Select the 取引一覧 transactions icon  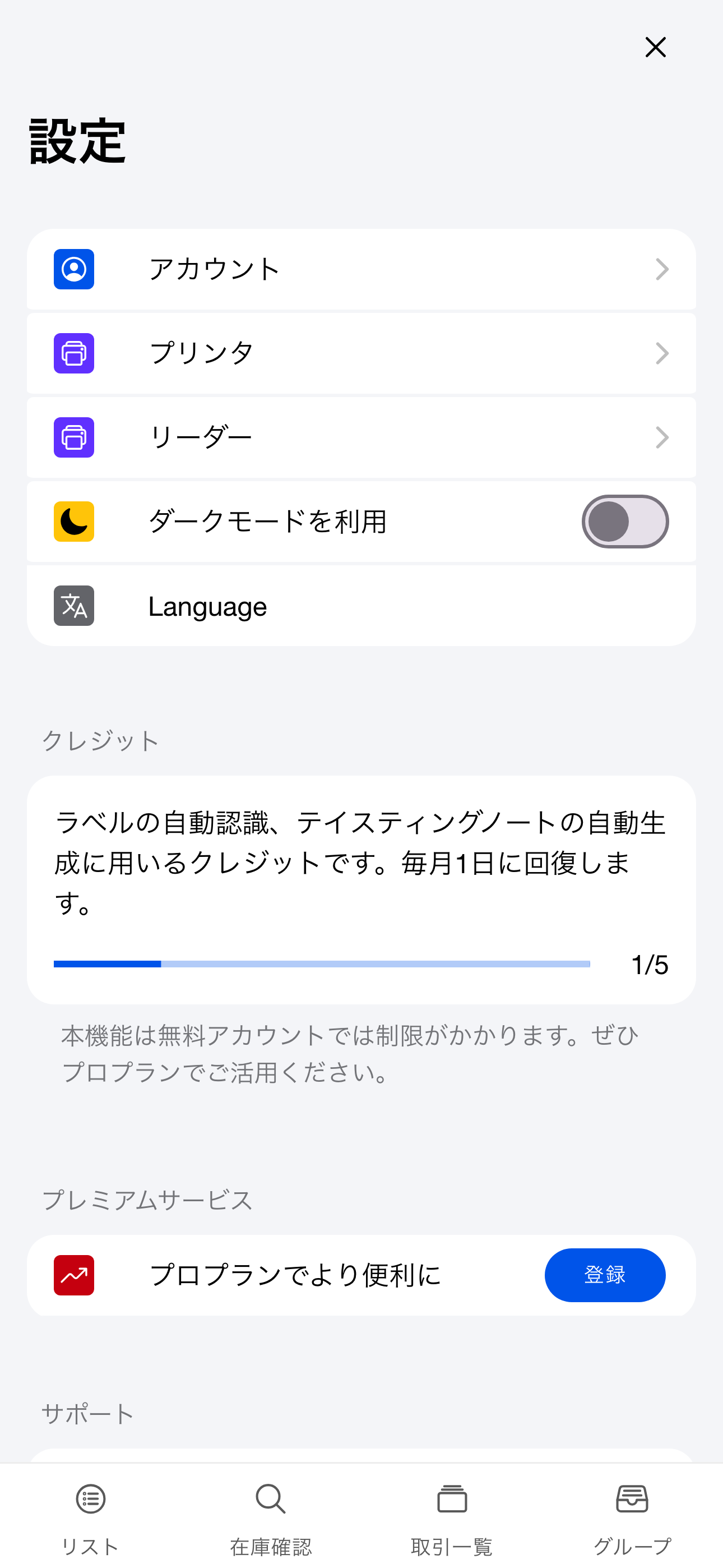[451, 1498]
